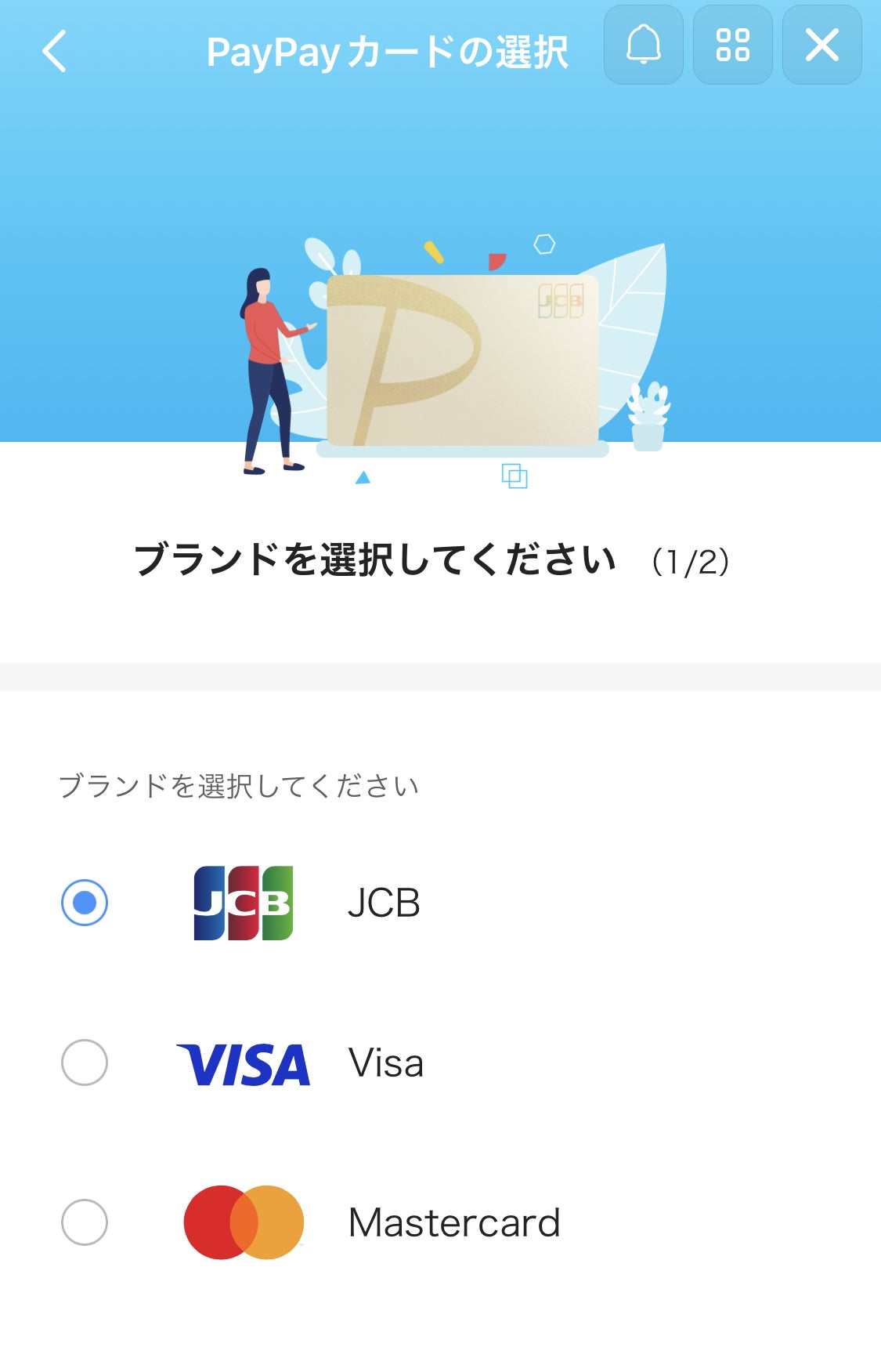
Task: Pick Mastercard as the card brand
Action: [85, 1222]
